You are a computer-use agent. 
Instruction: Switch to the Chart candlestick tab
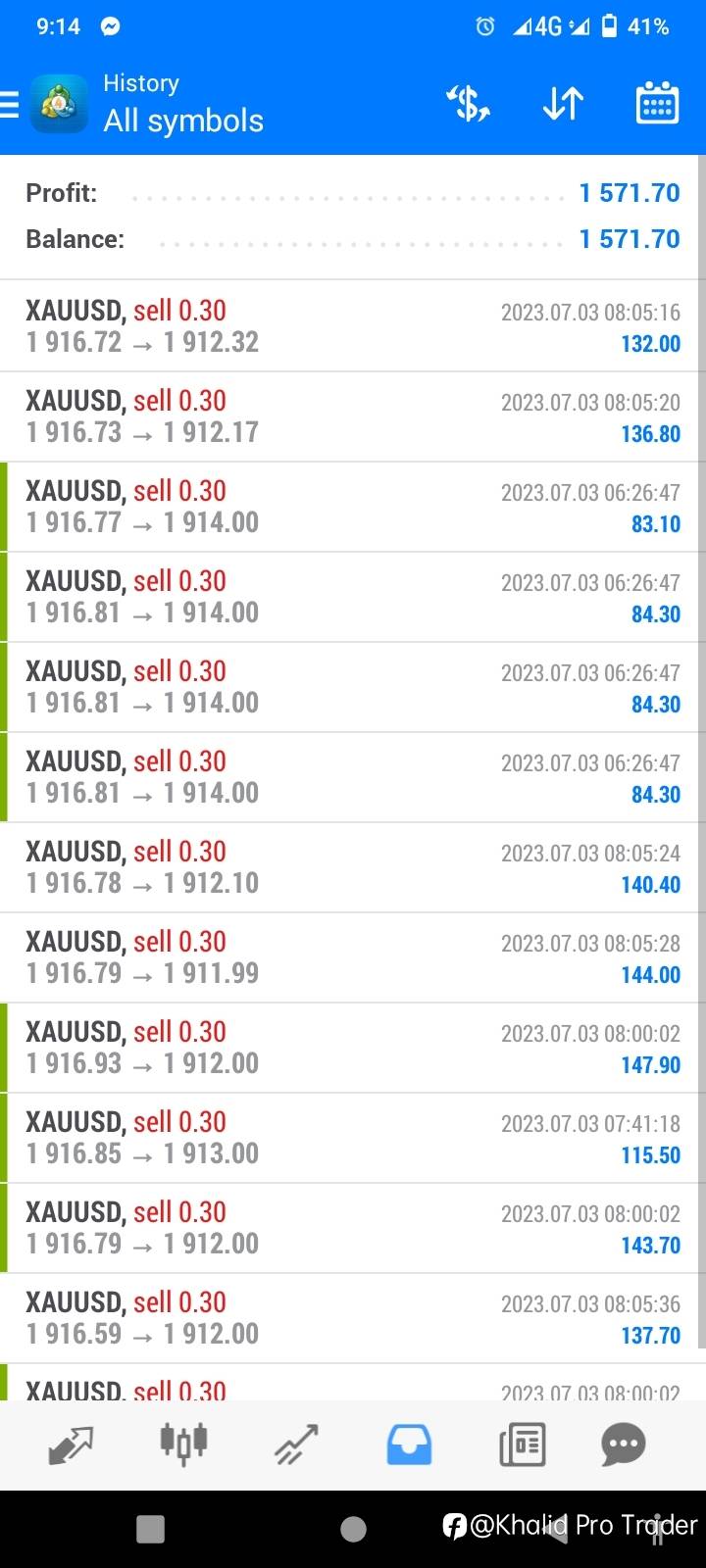click(184, 1445)
